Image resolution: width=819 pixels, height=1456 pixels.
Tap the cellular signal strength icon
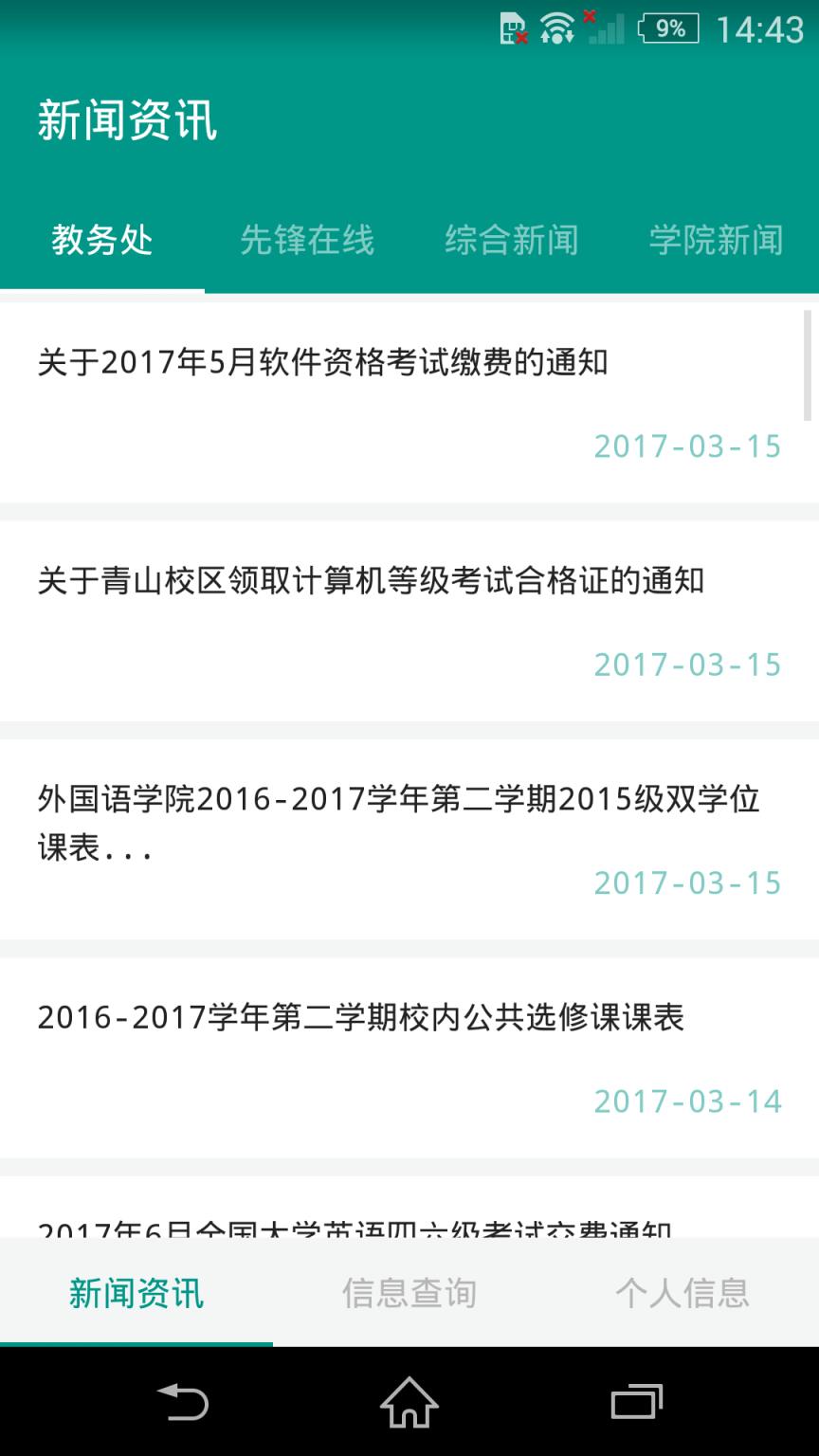[x=607, y=28]
